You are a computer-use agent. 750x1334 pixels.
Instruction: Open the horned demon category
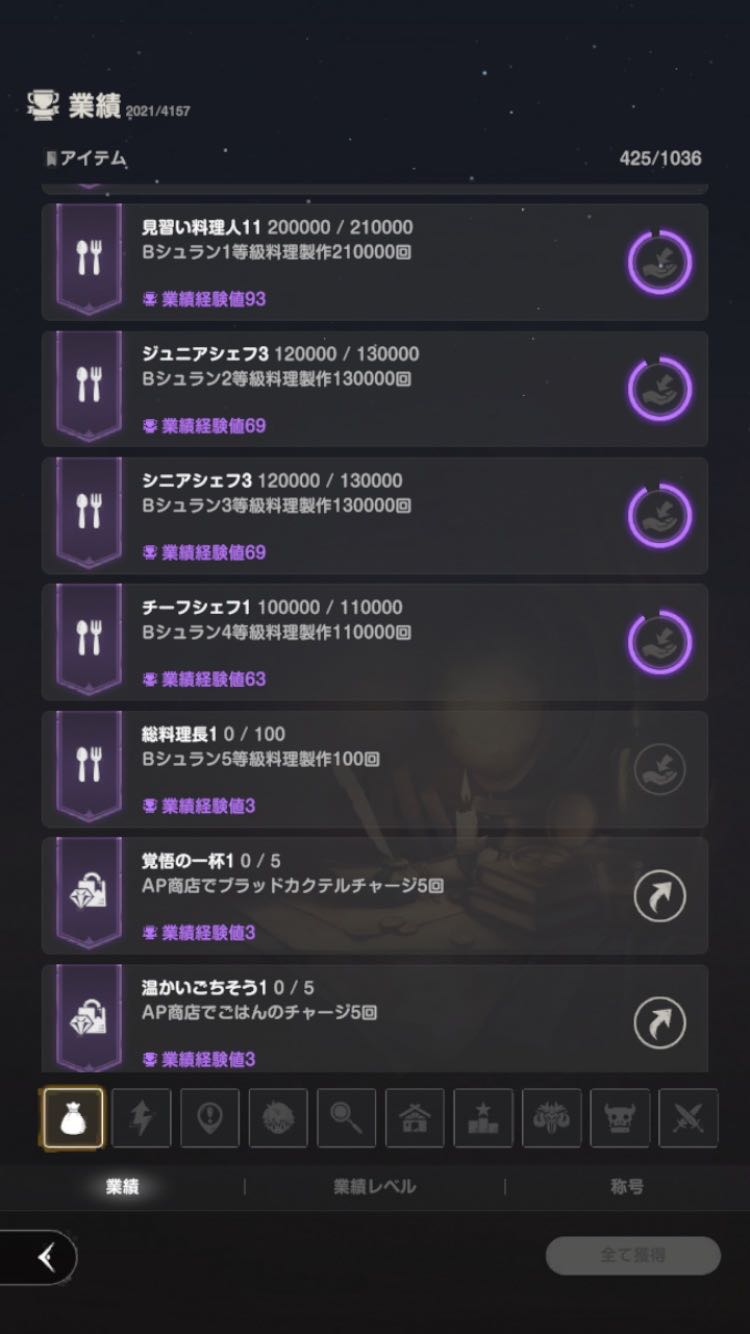pyautogui.click(x=551, y=1118)
